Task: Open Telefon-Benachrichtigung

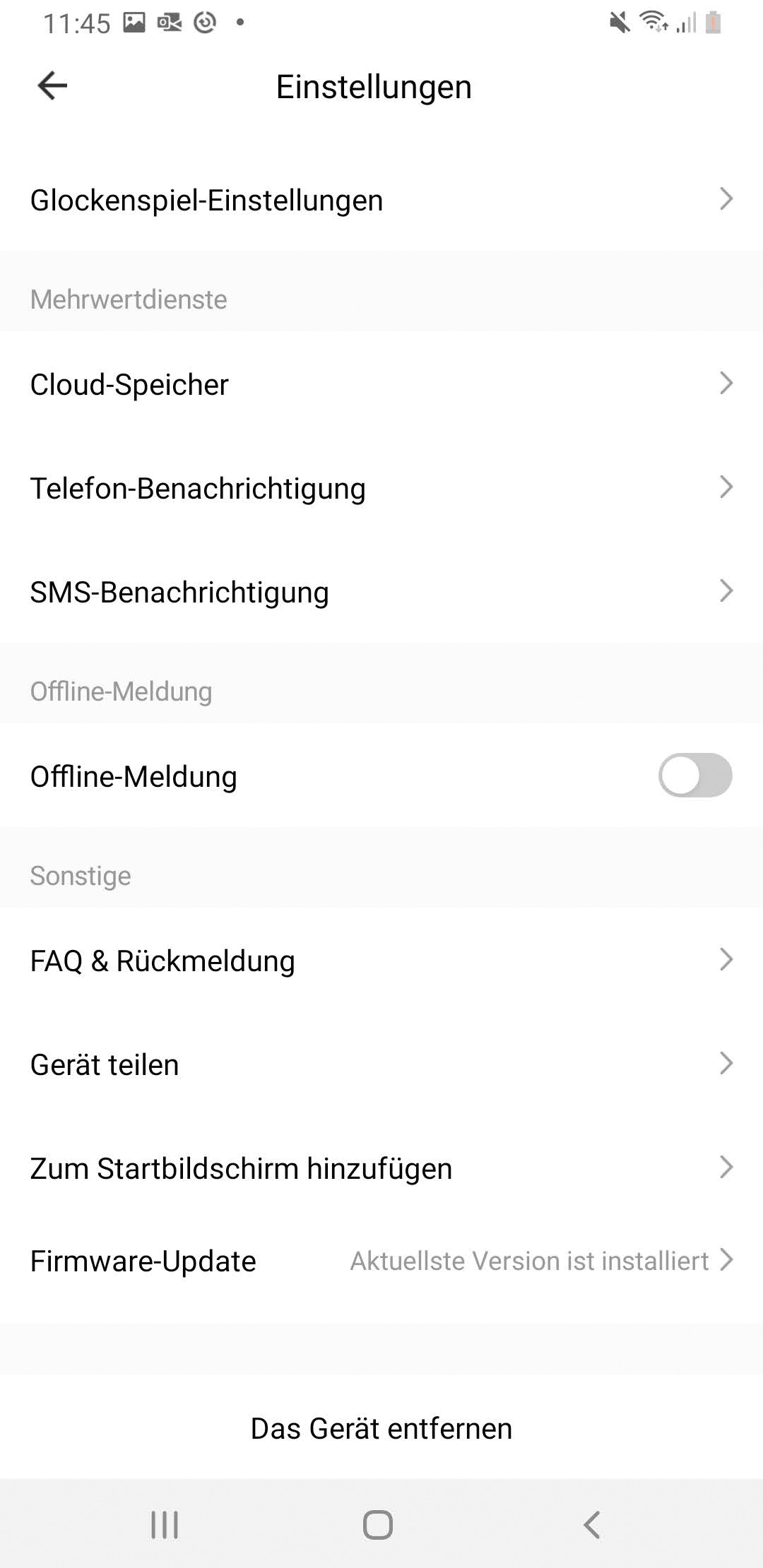Action: click(x=381, y=488)
